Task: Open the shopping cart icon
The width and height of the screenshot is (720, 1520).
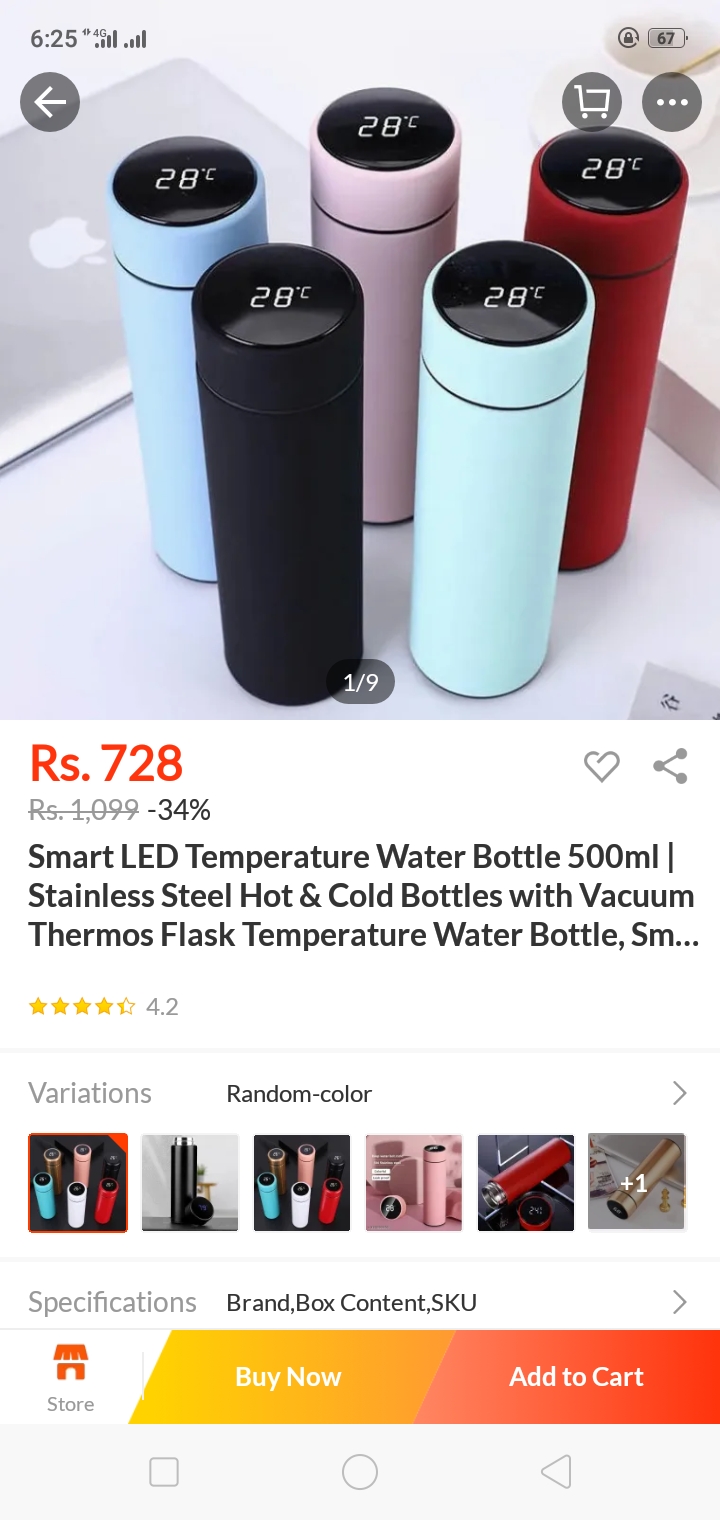Action: click(x=592, y=102)
